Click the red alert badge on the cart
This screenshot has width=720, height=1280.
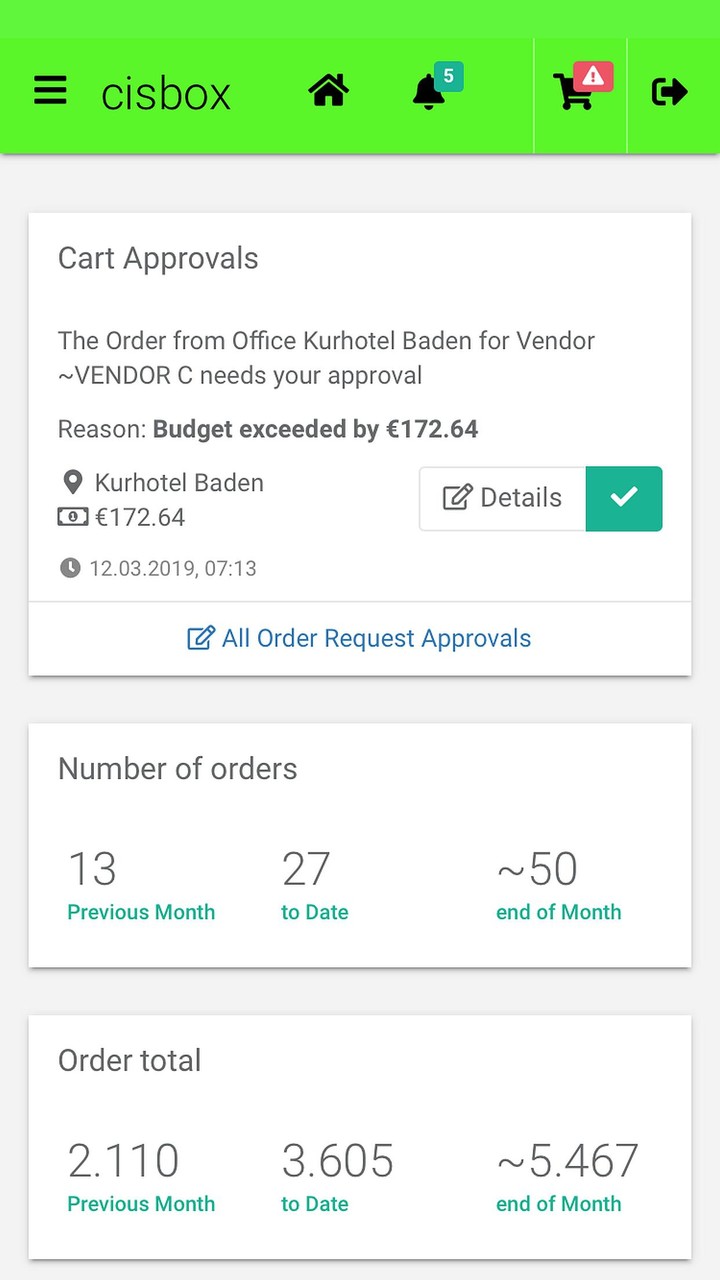click(595, 75)
